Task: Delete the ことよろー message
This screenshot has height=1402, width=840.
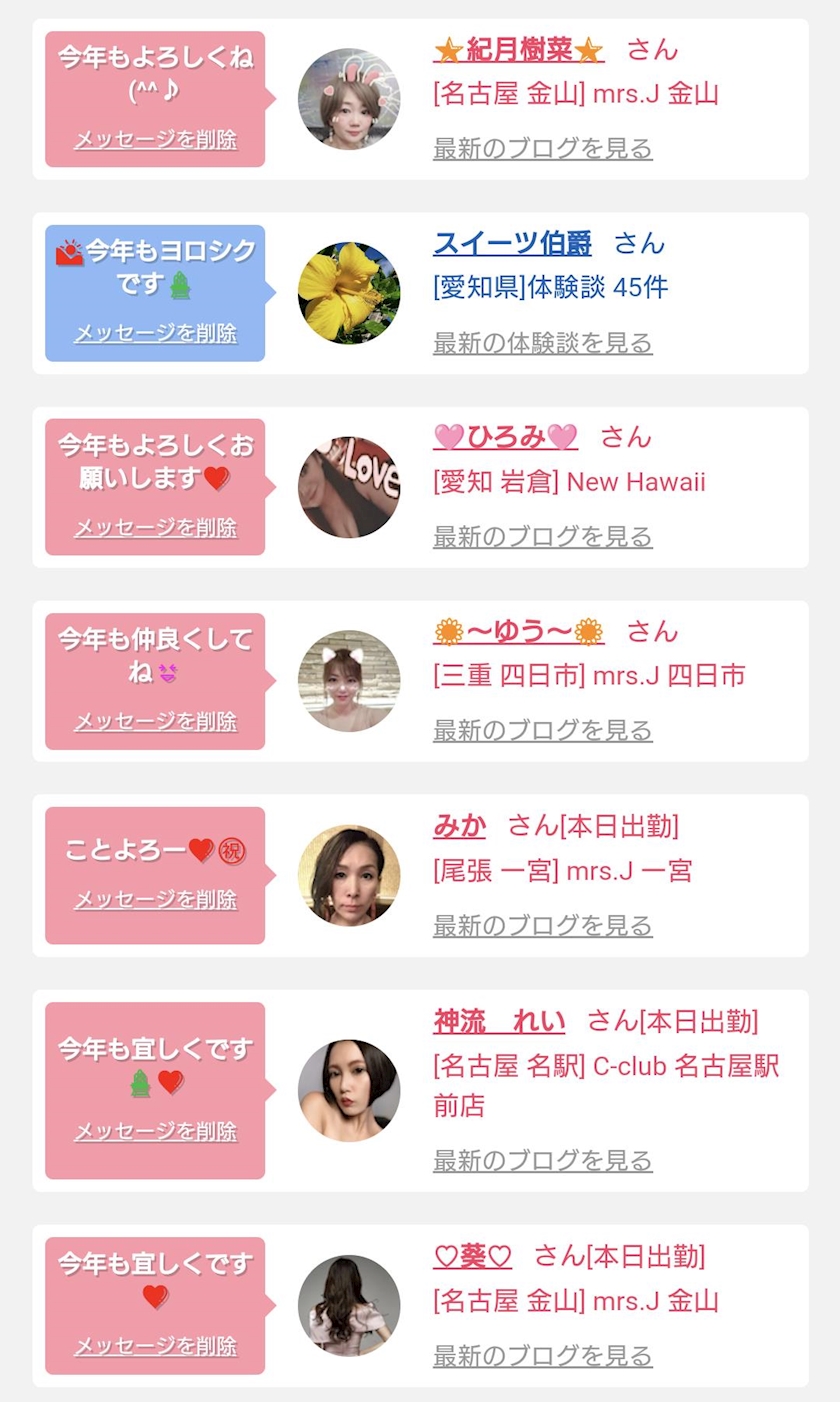Action: click(155, 899)
